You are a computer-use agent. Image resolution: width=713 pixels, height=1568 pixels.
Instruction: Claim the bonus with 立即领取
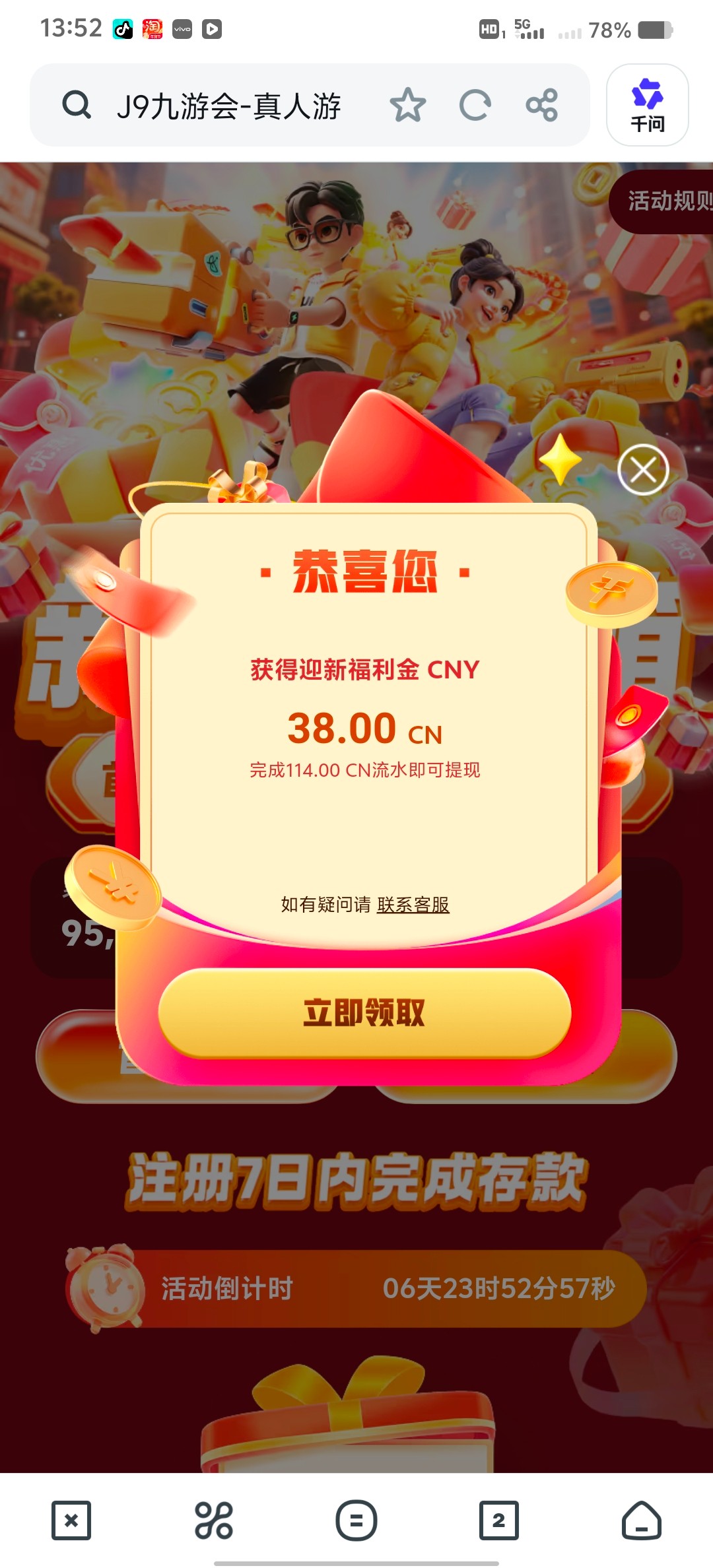point(364,1012)
